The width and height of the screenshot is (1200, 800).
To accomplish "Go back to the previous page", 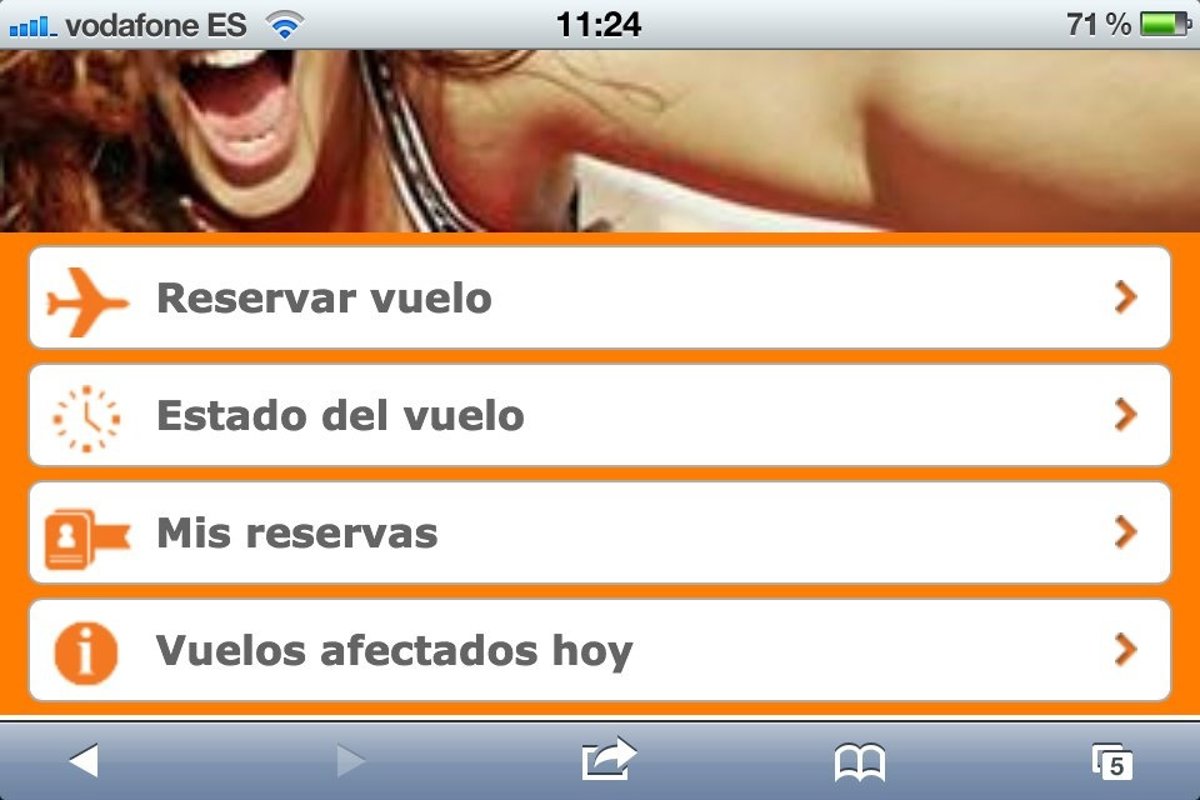I will pyautogui.click(x=84, y=762).
